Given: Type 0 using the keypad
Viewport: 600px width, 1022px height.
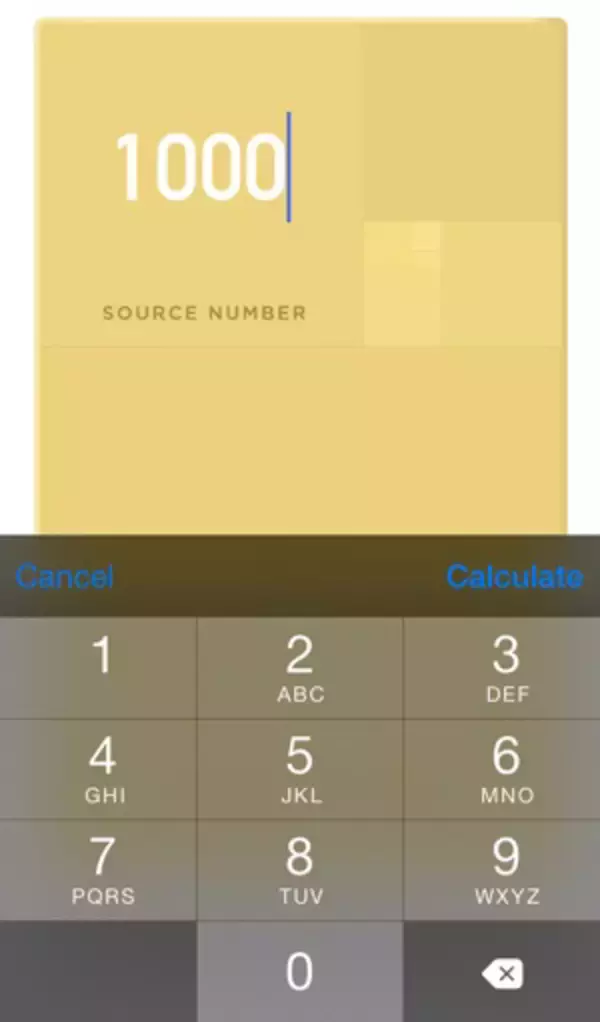Looking at the screenshot, I should (300, 971).
